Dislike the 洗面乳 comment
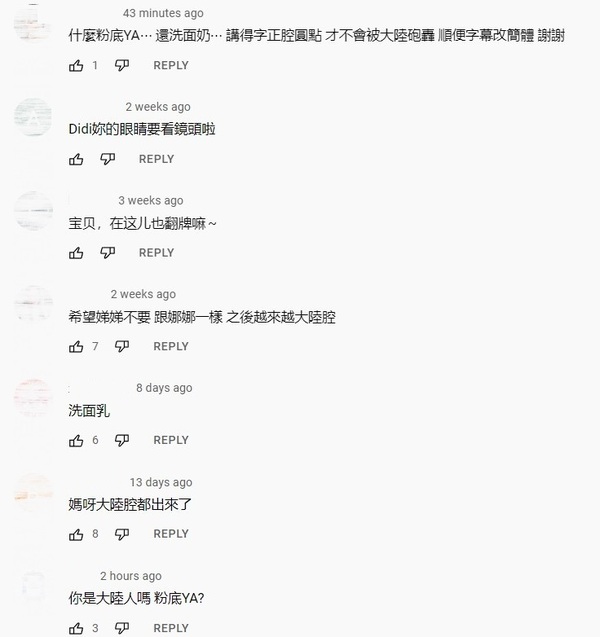This screenshot has width=600, height=637. tap(122, 441)
